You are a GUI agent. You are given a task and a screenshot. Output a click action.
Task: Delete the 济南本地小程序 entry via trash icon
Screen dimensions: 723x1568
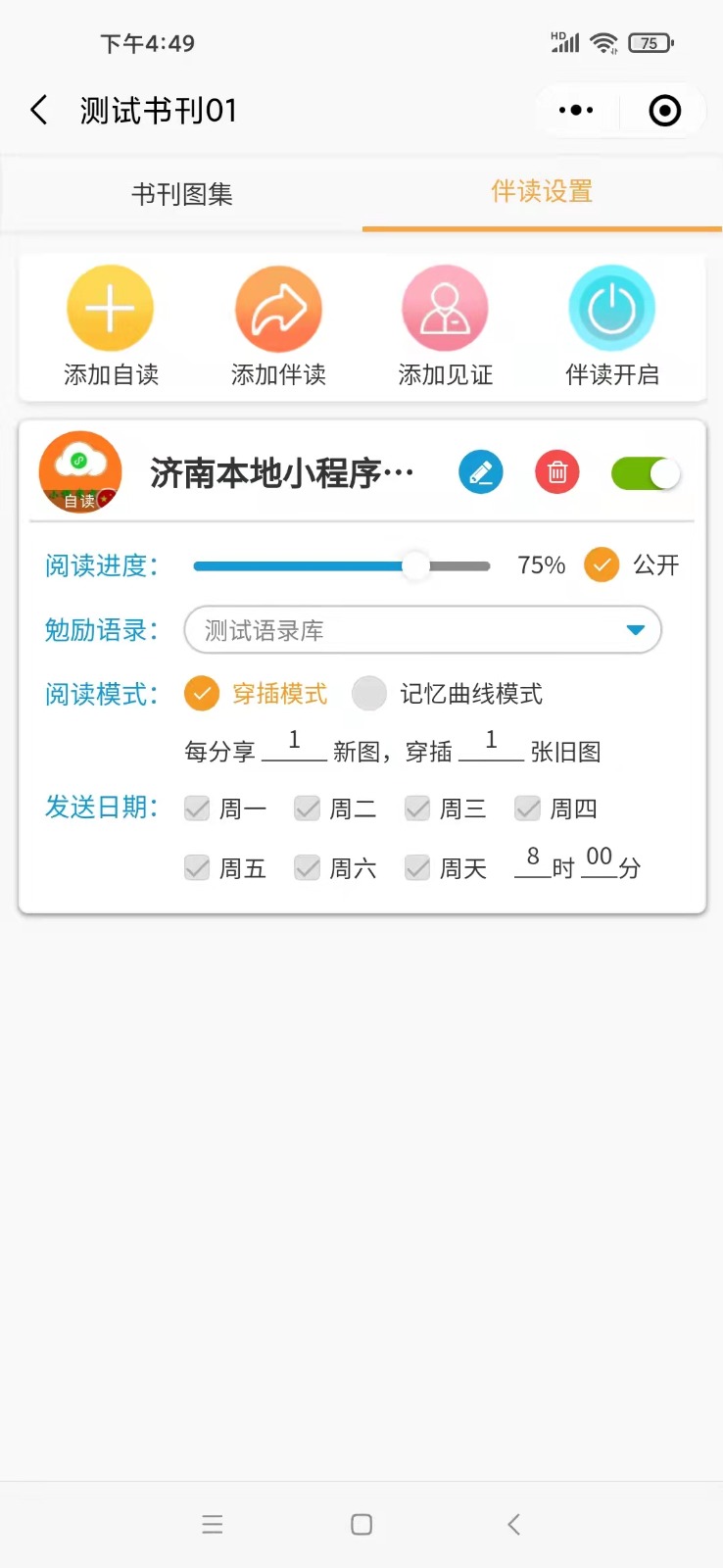[557, 473]
